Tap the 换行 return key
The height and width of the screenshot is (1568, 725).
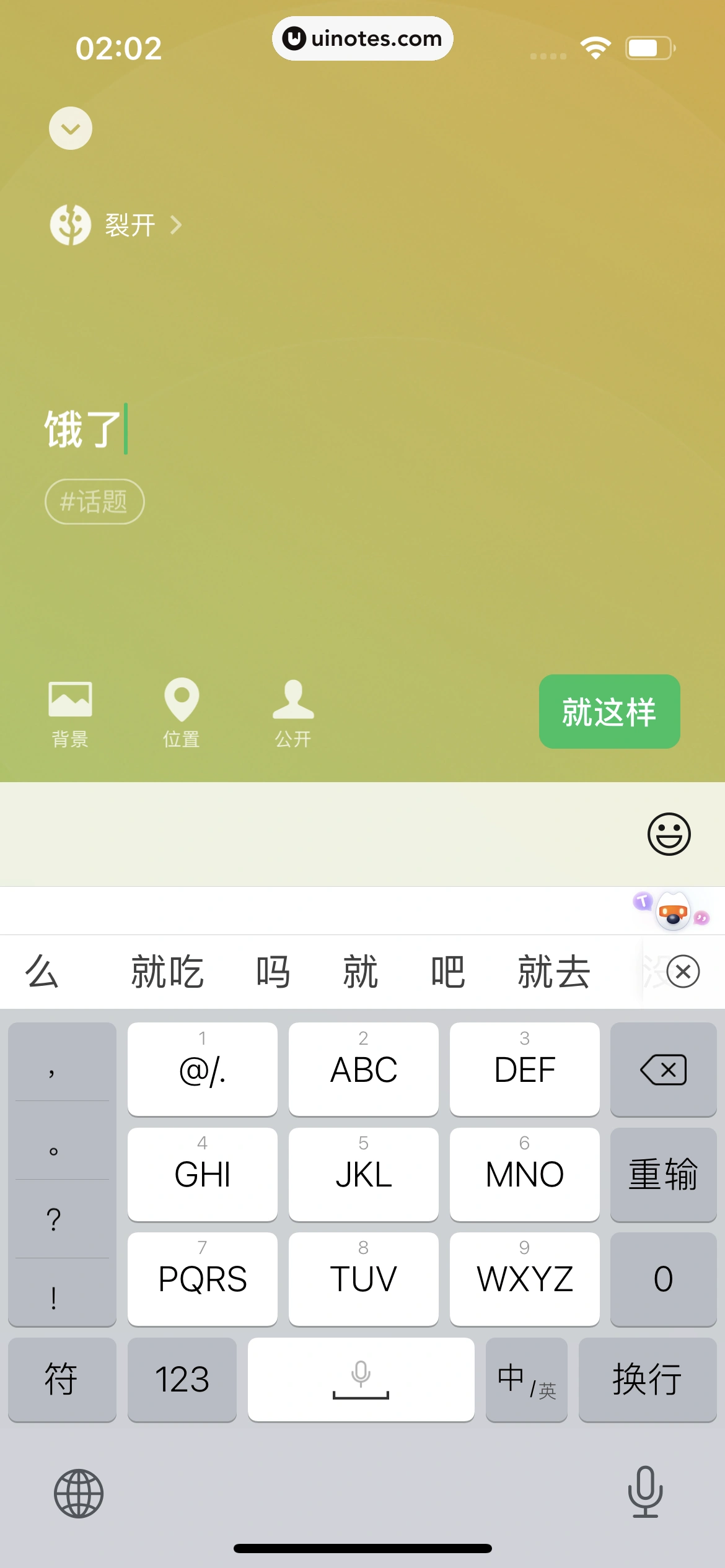(647, 1379)
